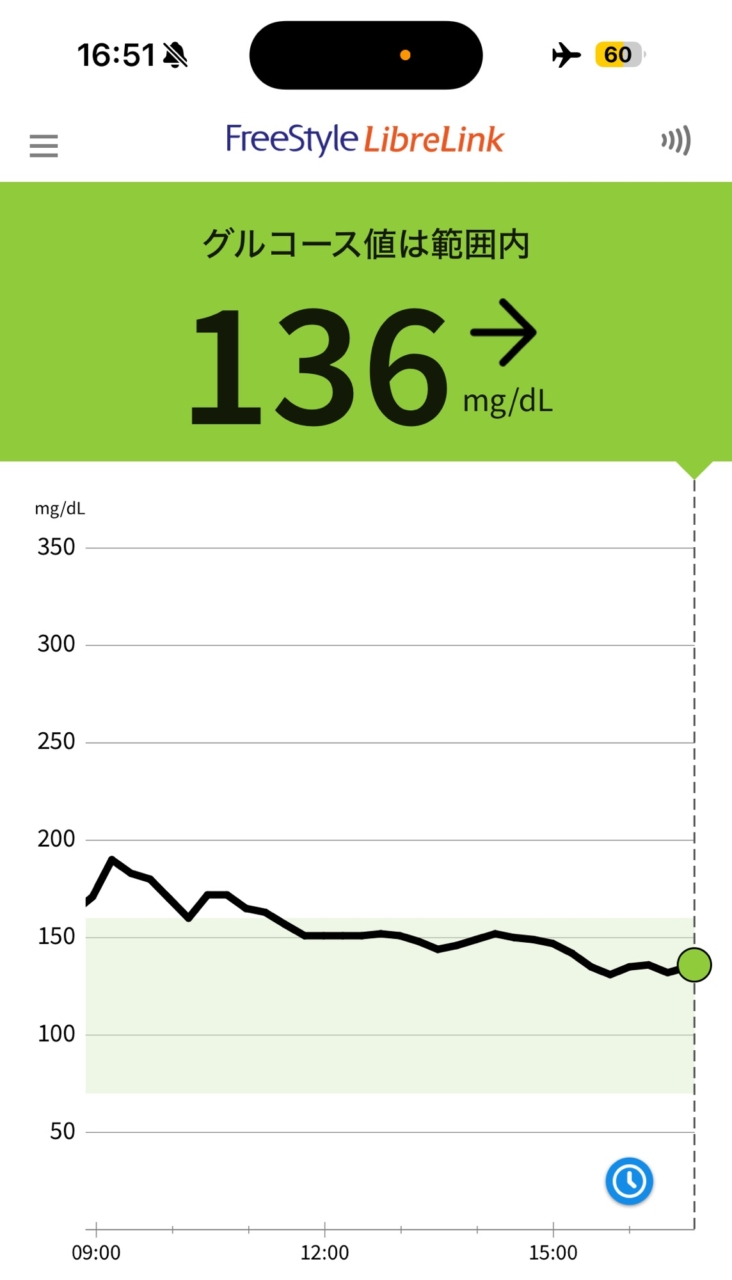Open the hamburger menu
Screen dimensions: 732x1280
tap(44, 146)
